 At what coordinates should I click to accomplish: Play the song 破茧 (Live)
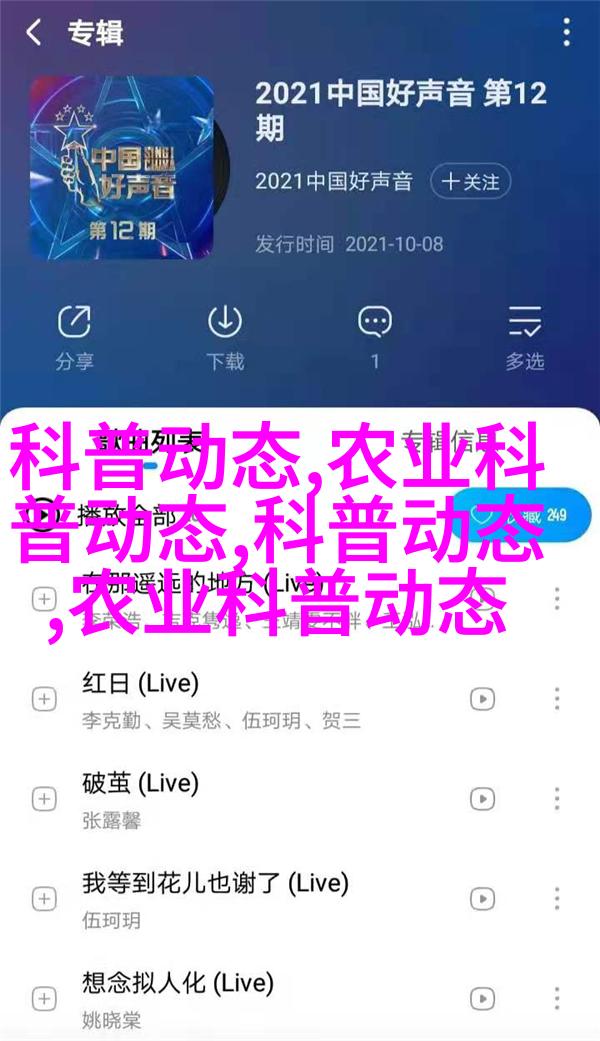(x=250, y=799)
